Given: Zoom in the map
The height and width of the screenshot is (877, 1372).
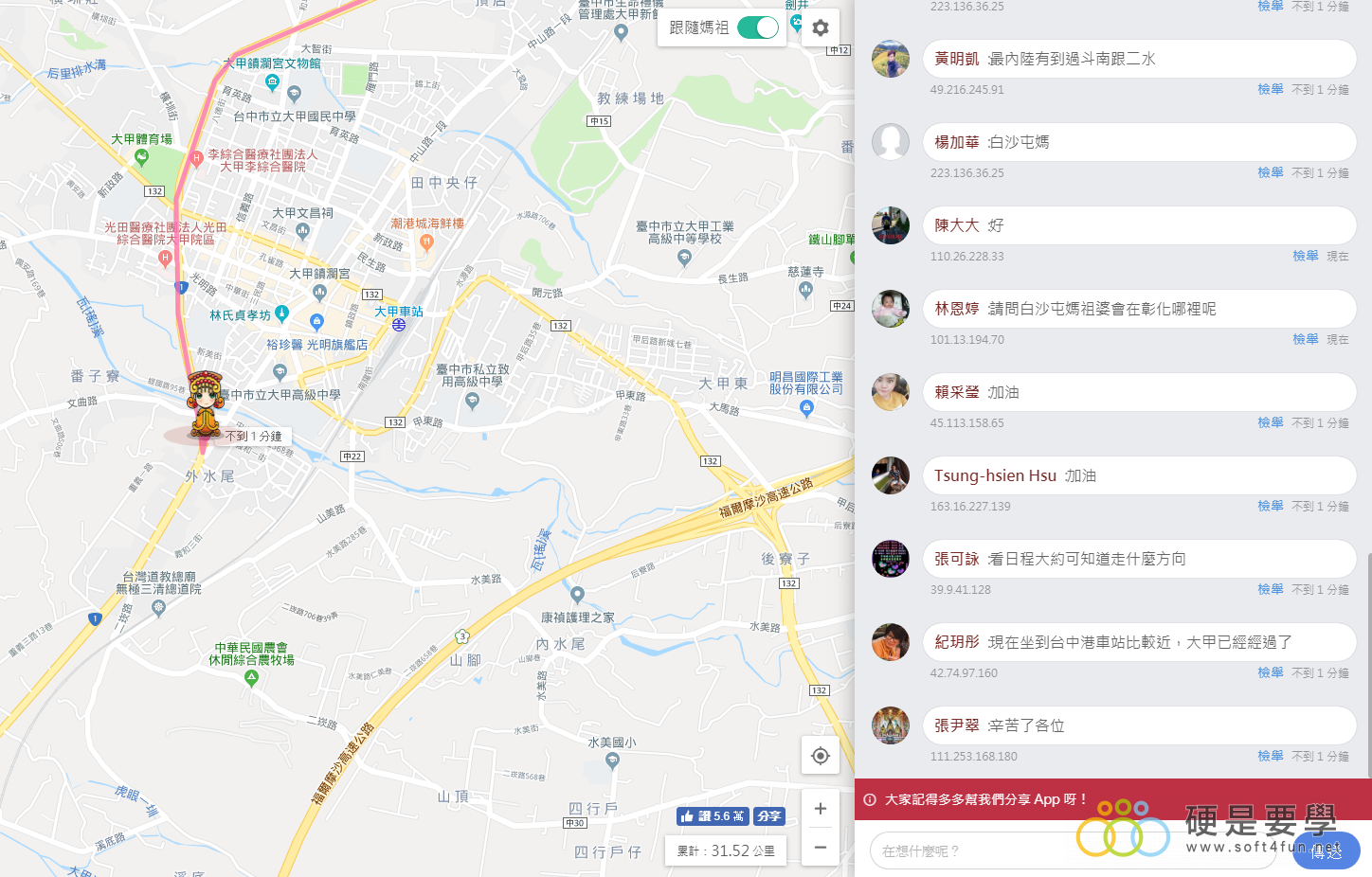Looking at the screenshot, I should (821, 809).
